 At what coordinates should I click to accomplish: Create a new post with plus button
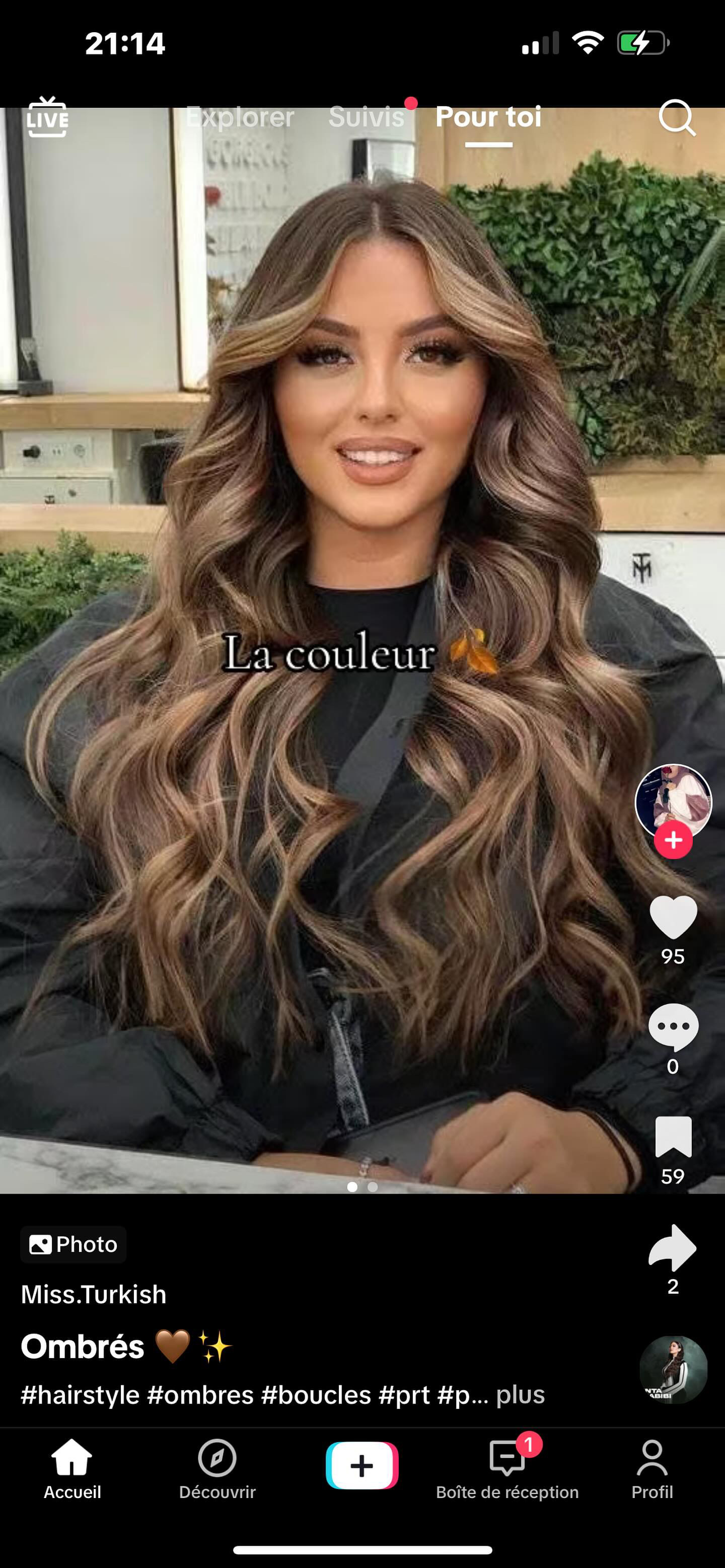[362, 1465]
